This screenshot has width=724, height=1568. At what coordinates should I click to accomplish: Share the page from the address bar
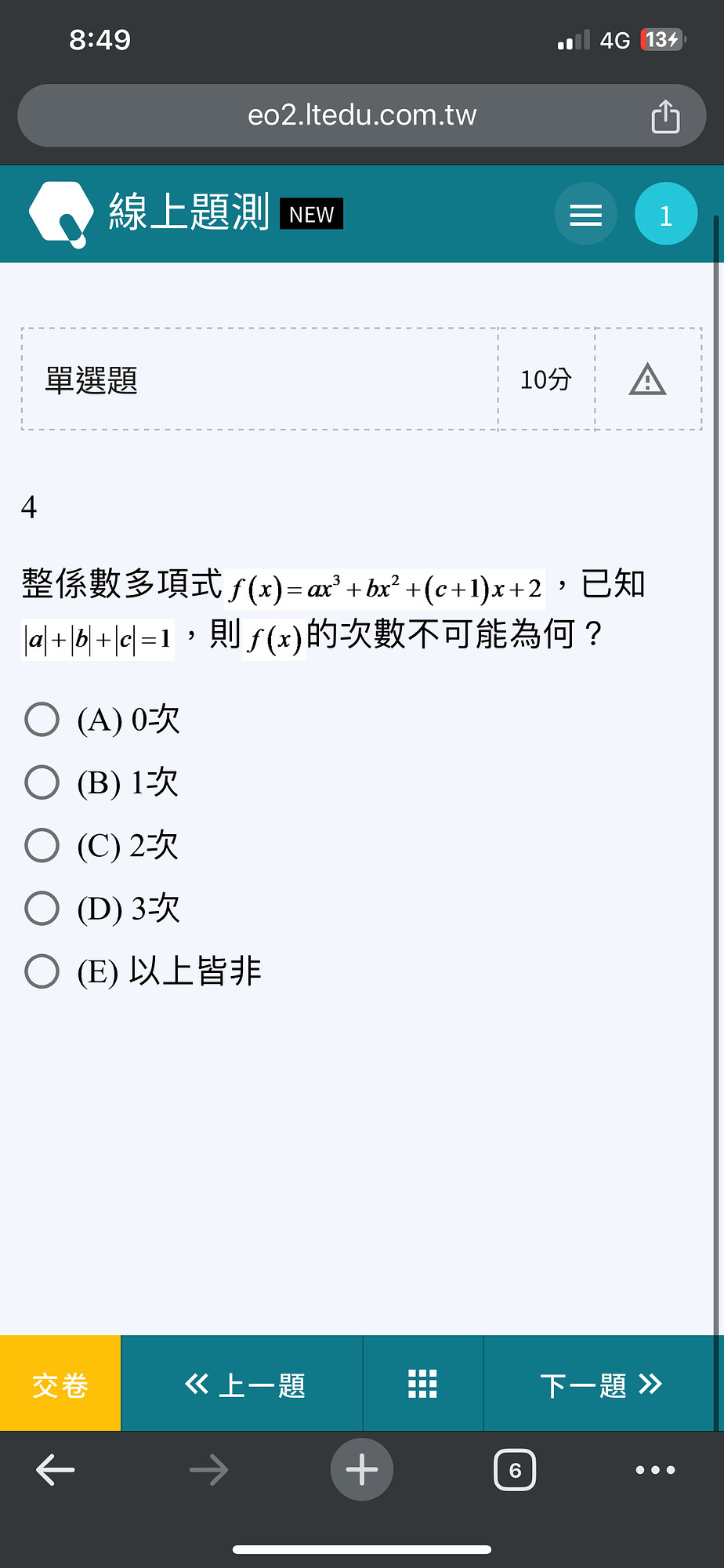[x=665, y=116]
